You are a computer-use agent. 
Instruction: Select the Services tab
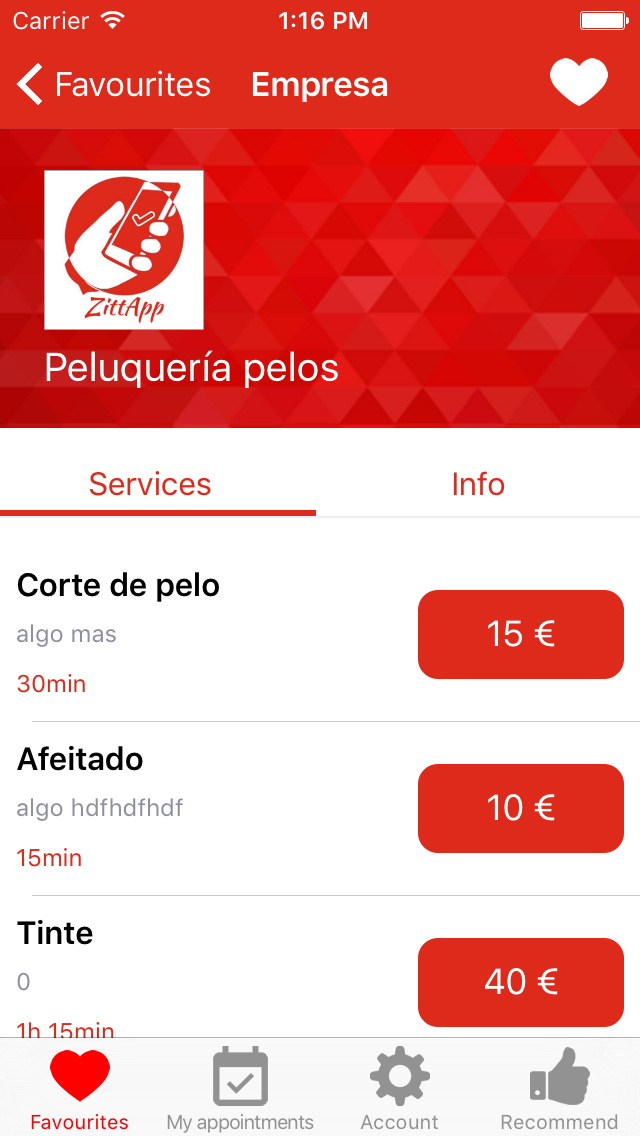pyautogui.click(x=150, y=484)
